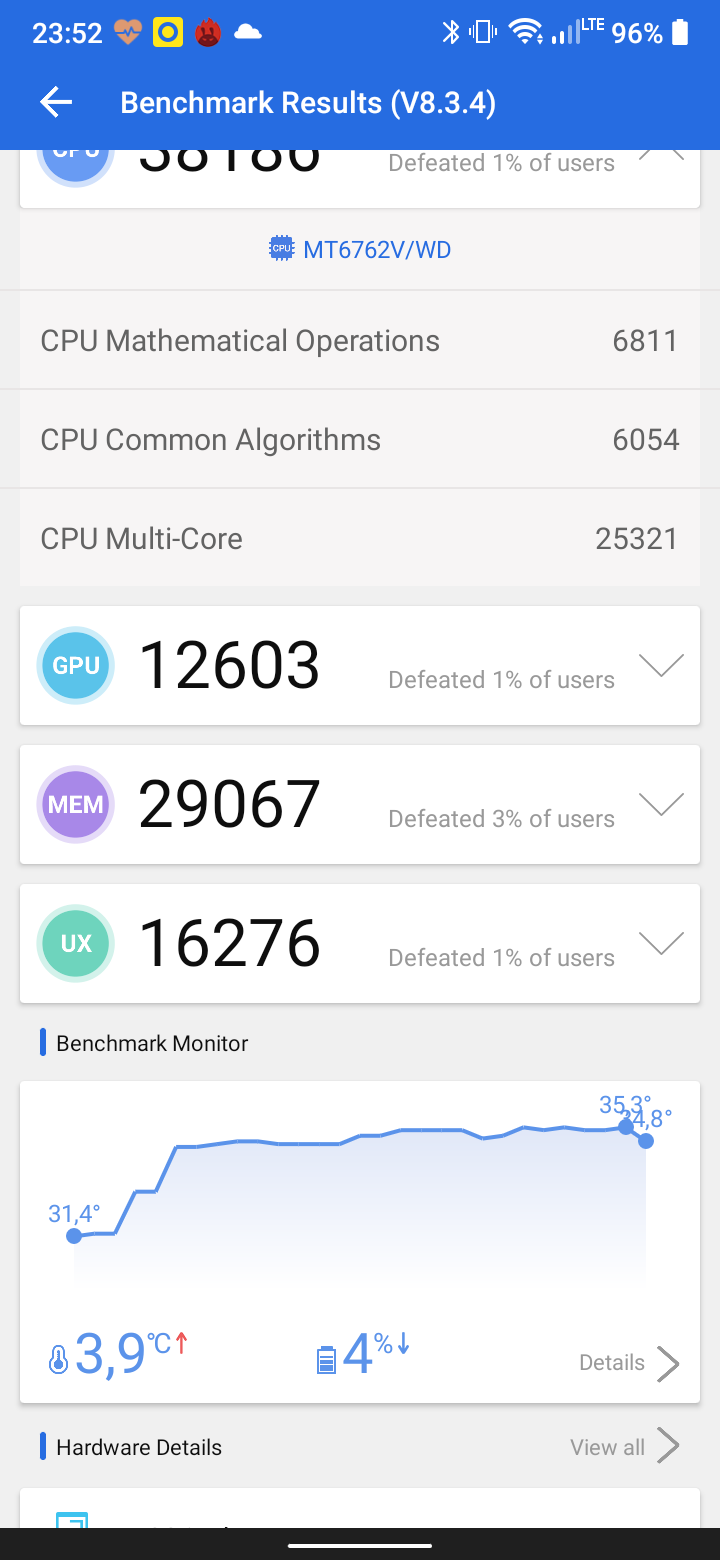The image size is (720, 1560).
Task: View all Hardware Details
Action: pyautogui.click(x=625, y=1447)
